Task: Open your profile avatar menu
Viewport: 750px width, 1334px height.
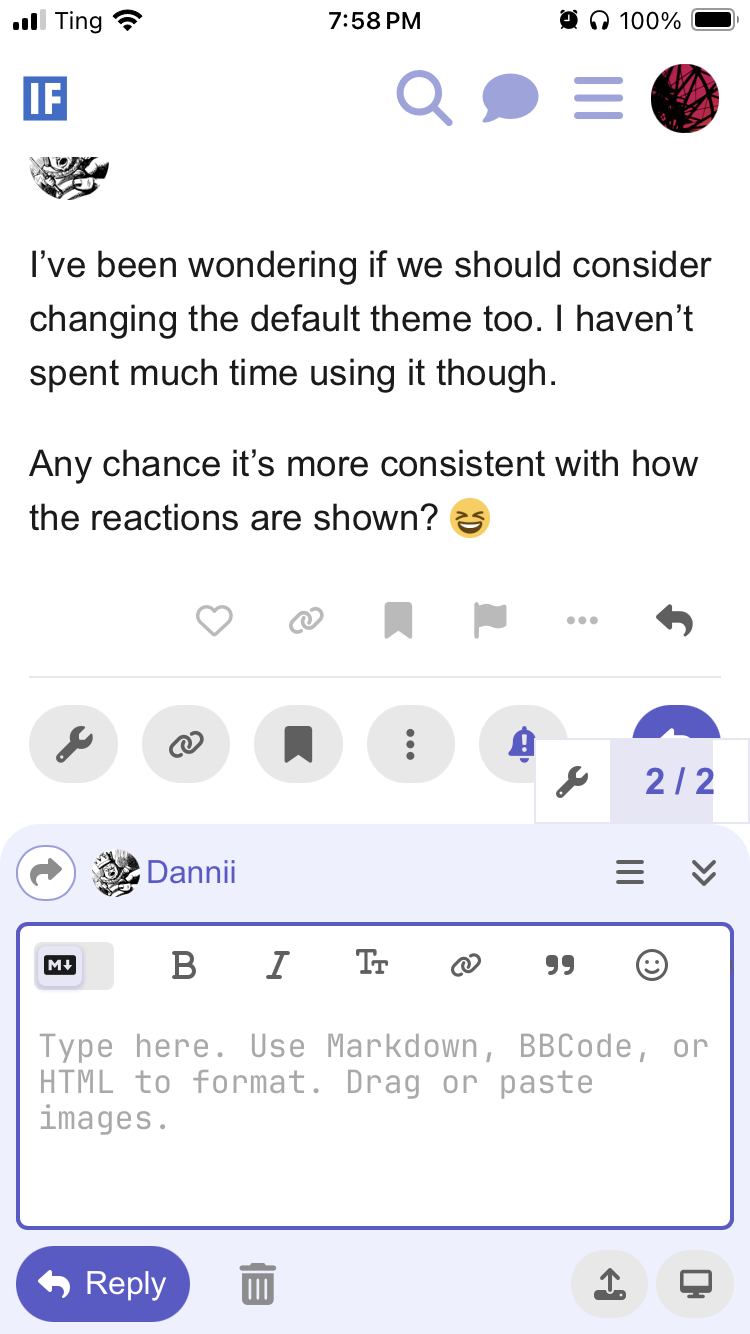Action: 685,99
